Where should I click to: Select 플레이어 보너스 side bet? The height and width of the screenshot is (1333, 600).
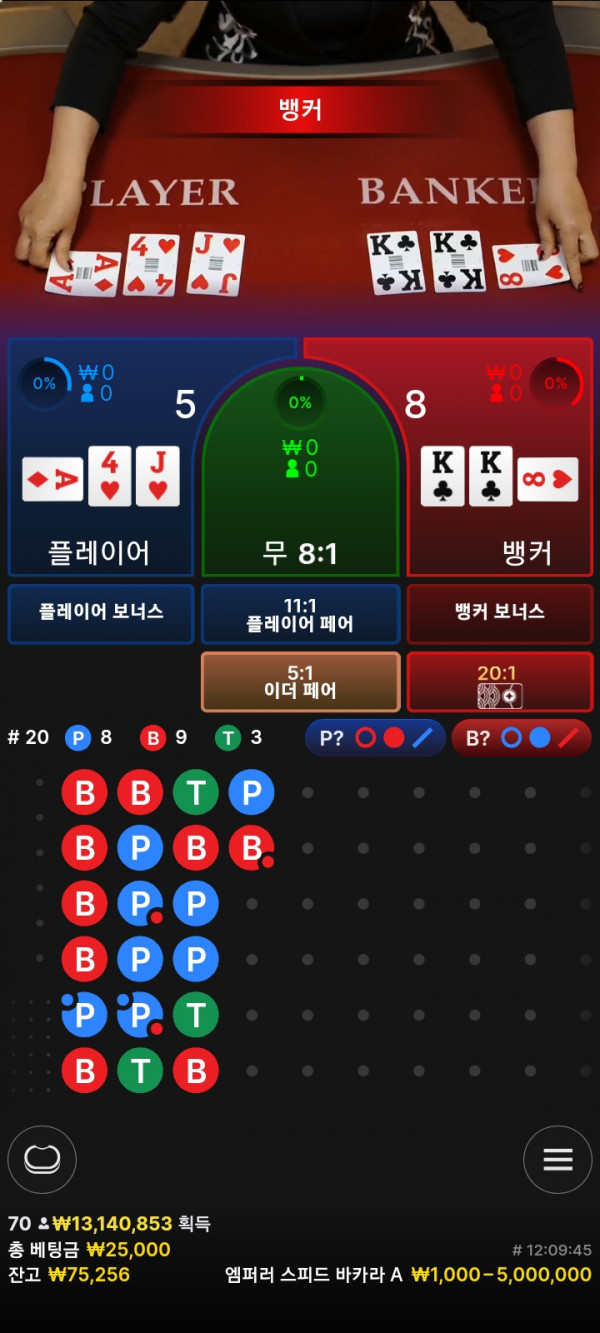(x=101, y=613)
